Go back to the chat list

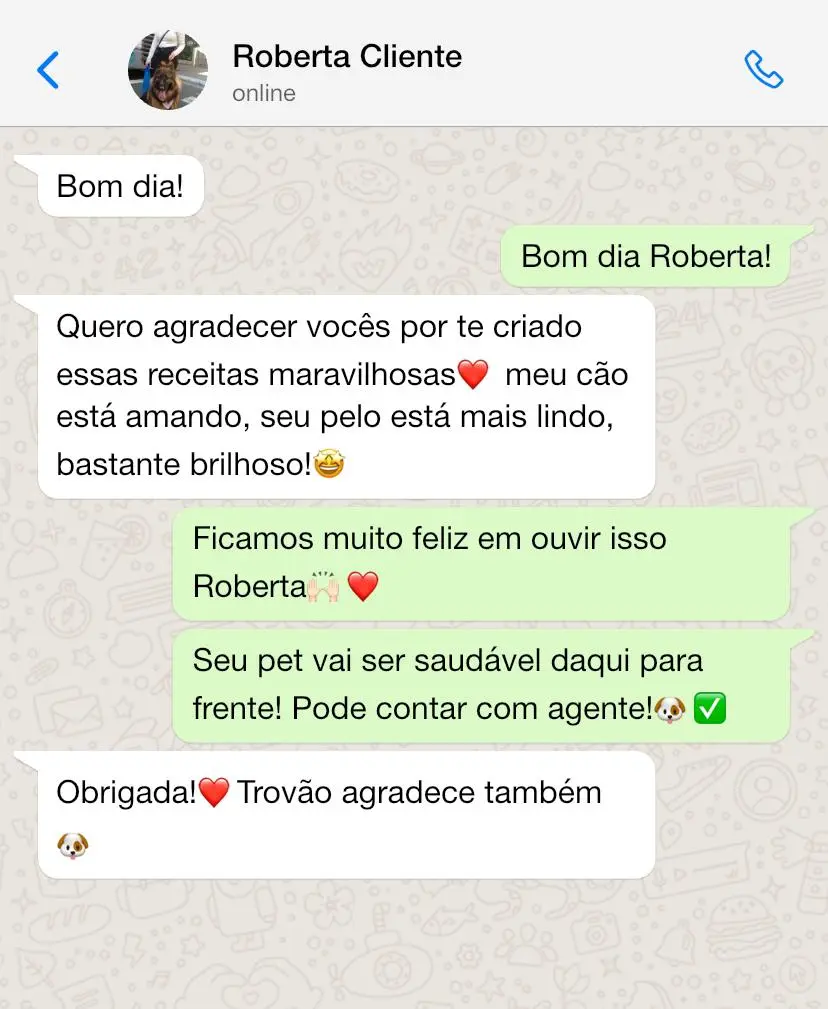(48, 70)
